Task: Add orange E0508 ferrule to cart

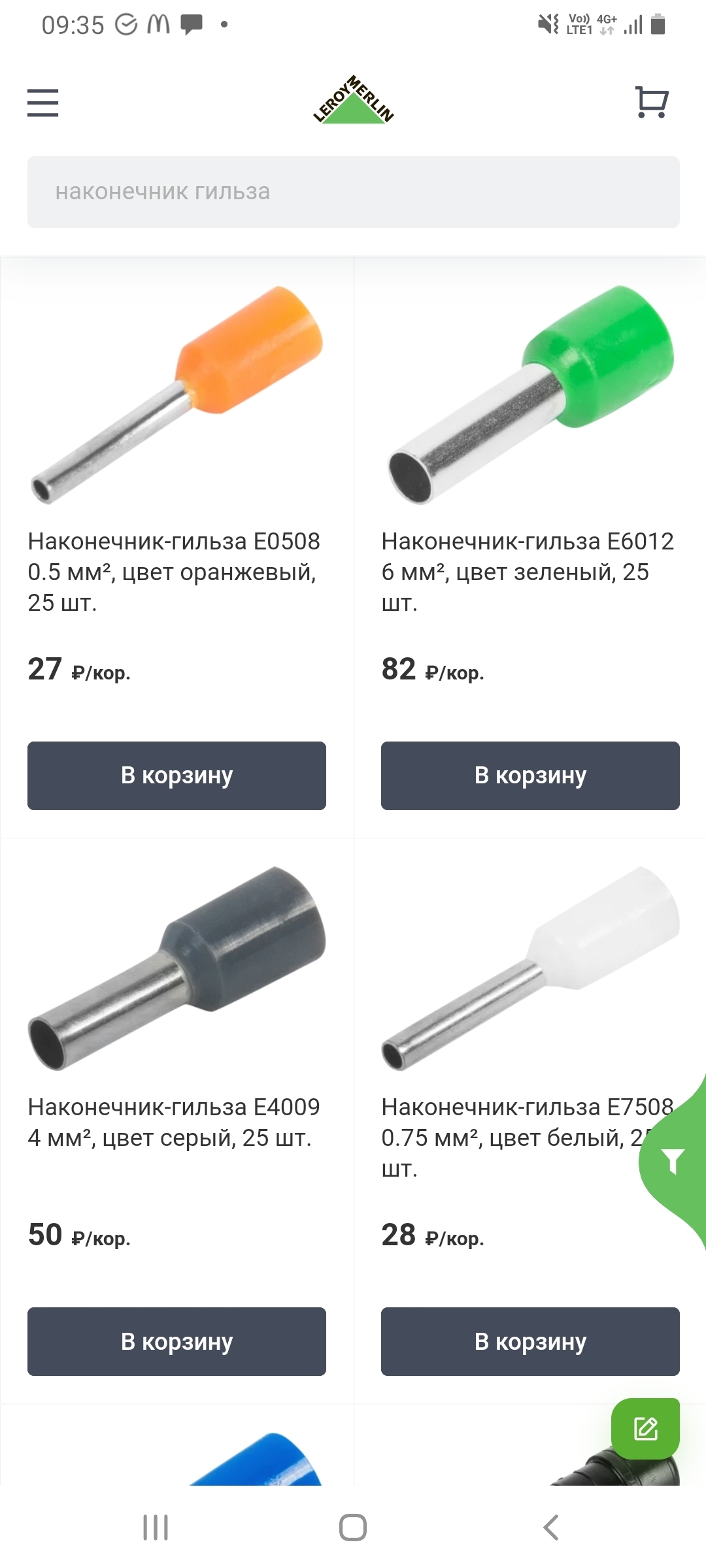Action: (176, 776)
